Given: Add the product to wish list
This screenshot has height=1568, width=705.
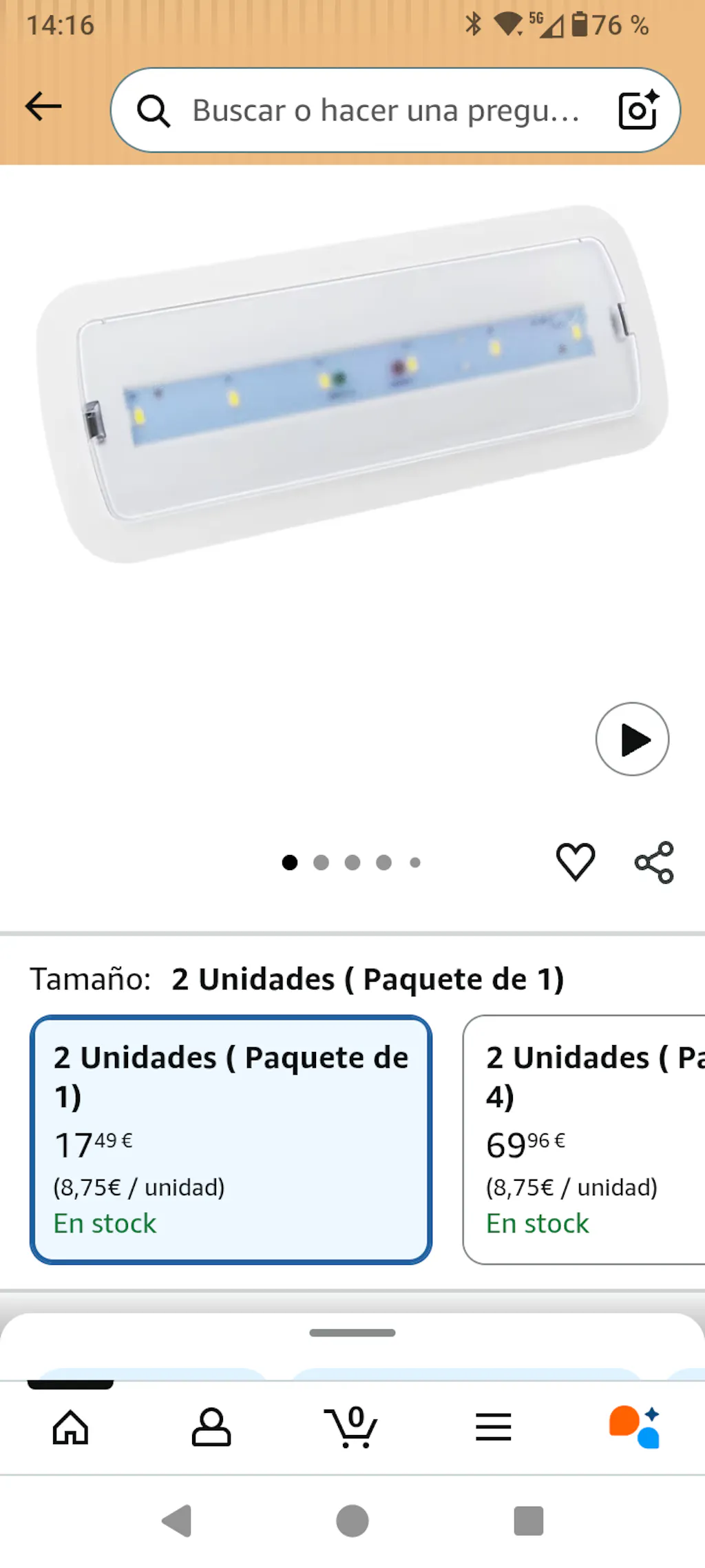Looking at the screenshot, I should [576, 861].
